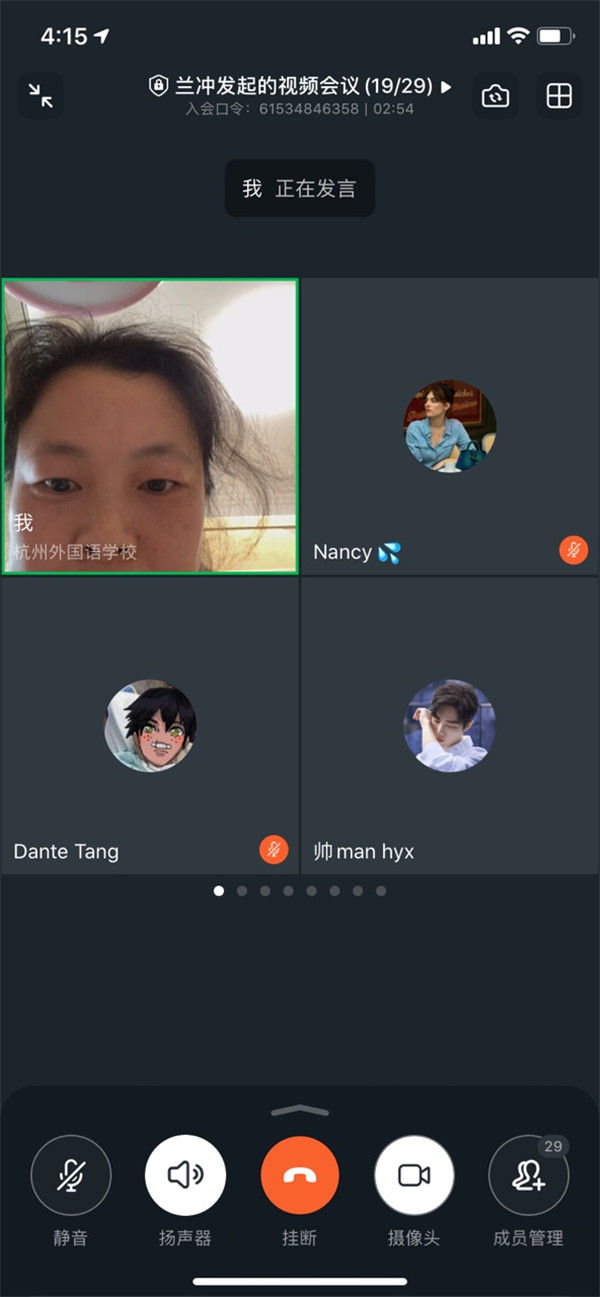Jump to second page indicator dot
The image size is (600, 1297).
pos(242,890)
